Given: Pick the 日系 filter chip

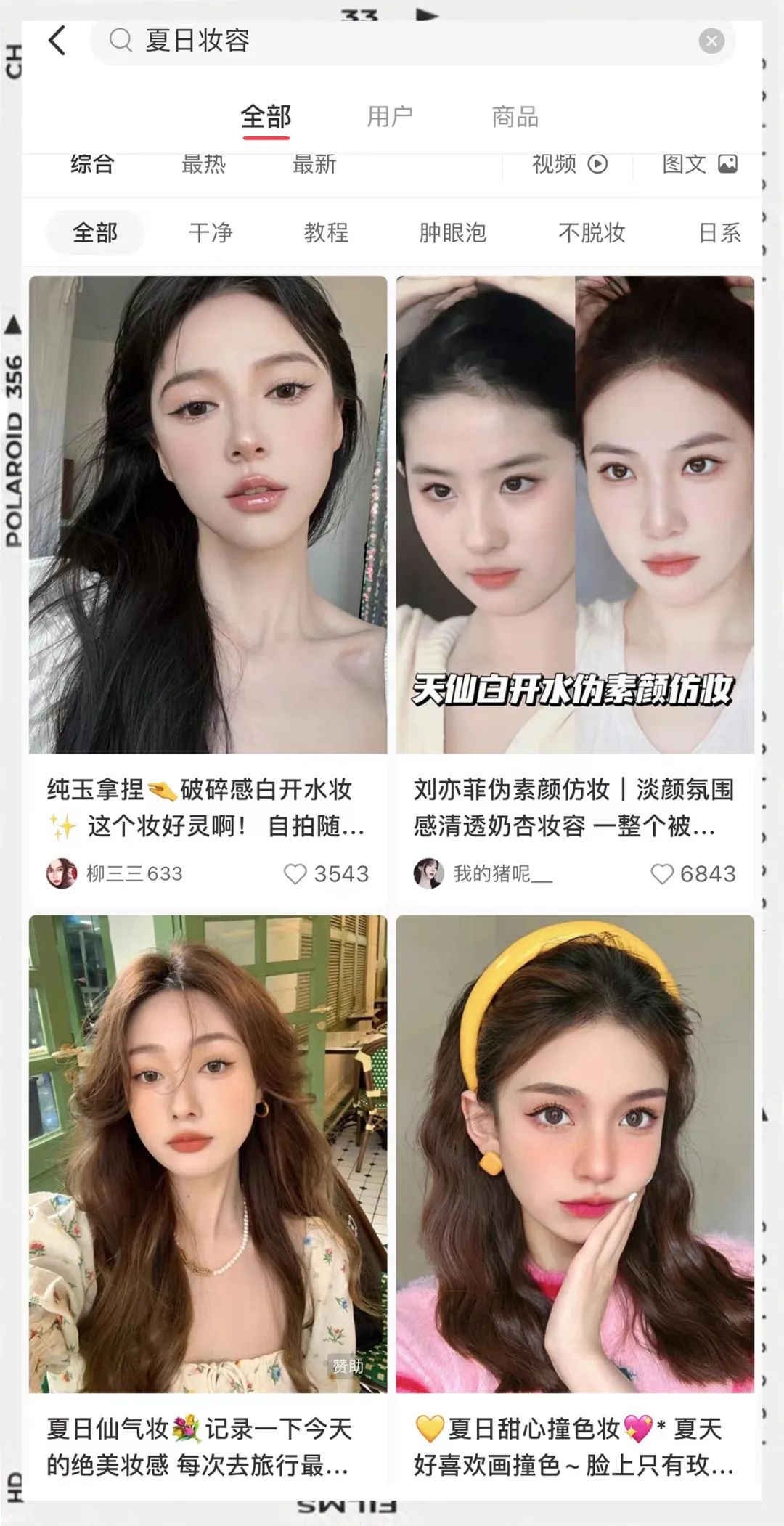Looking at the screenshot, I should [719, 233].
